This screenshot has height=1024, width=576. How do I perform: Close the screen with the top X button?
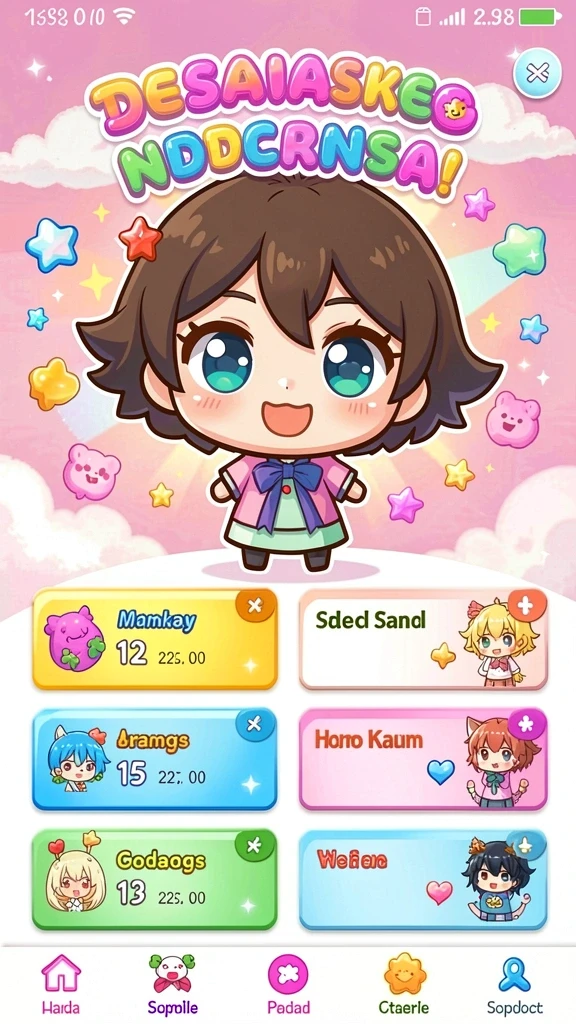[537, 73]
